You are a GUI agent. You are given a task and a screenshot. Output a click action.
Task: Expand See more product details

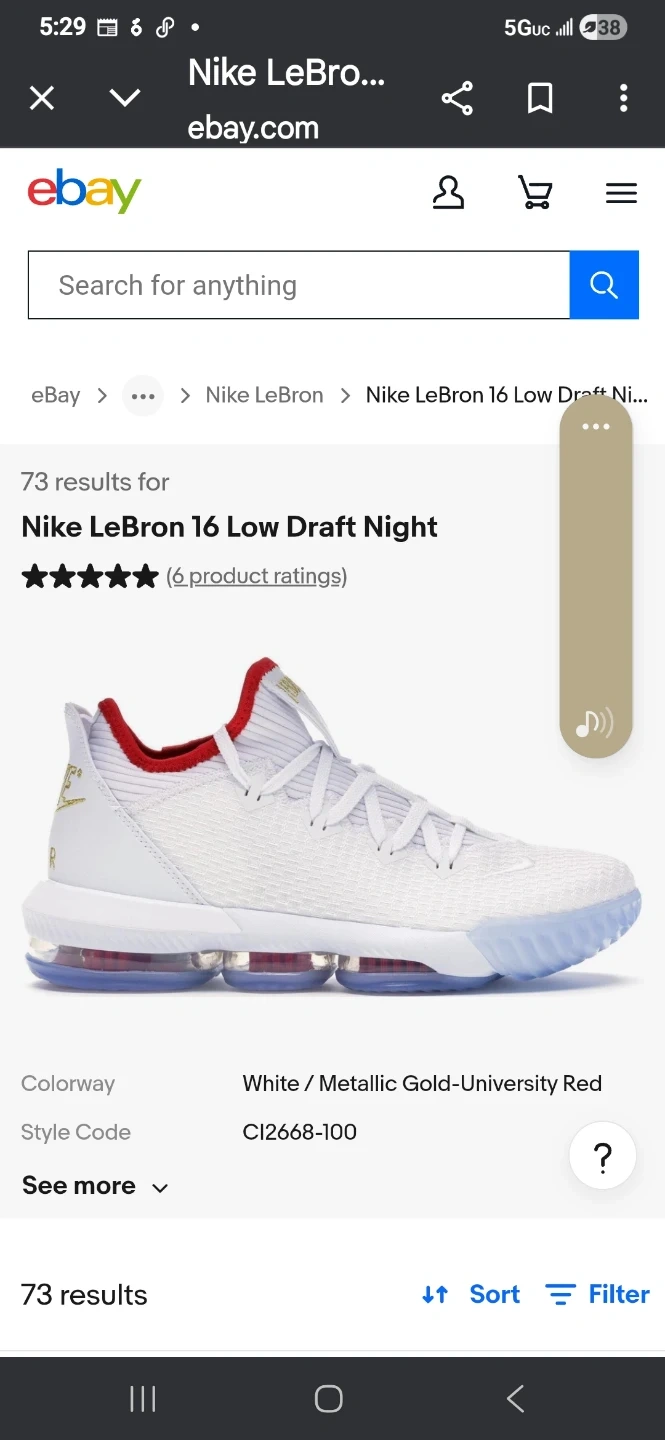(95, 1186)
